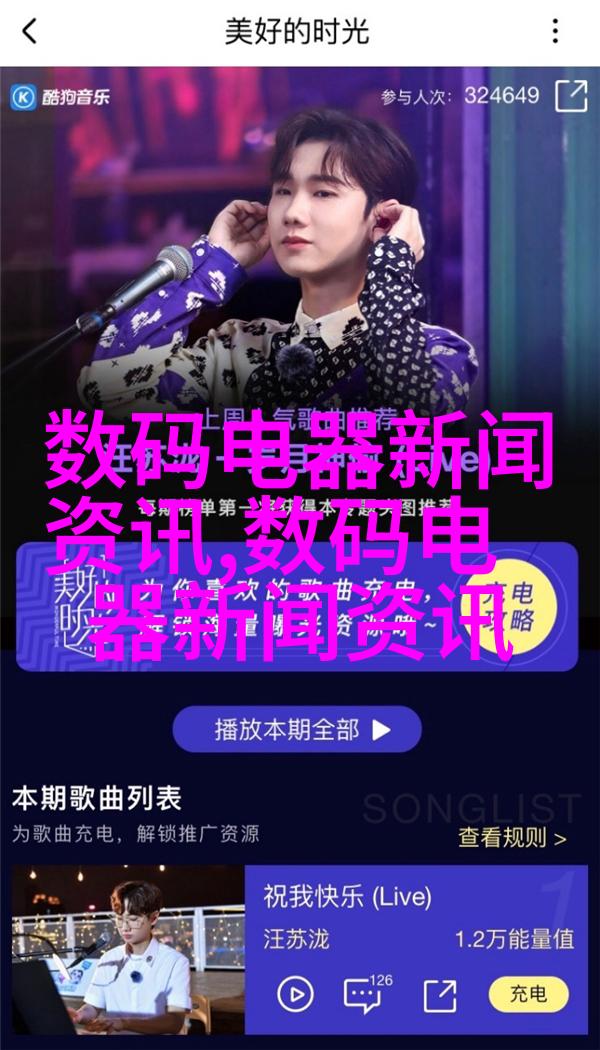Screen dimensions: 600x1050
Task: Go back from 美好的时光 page
Action: click(x=29, y=31)
